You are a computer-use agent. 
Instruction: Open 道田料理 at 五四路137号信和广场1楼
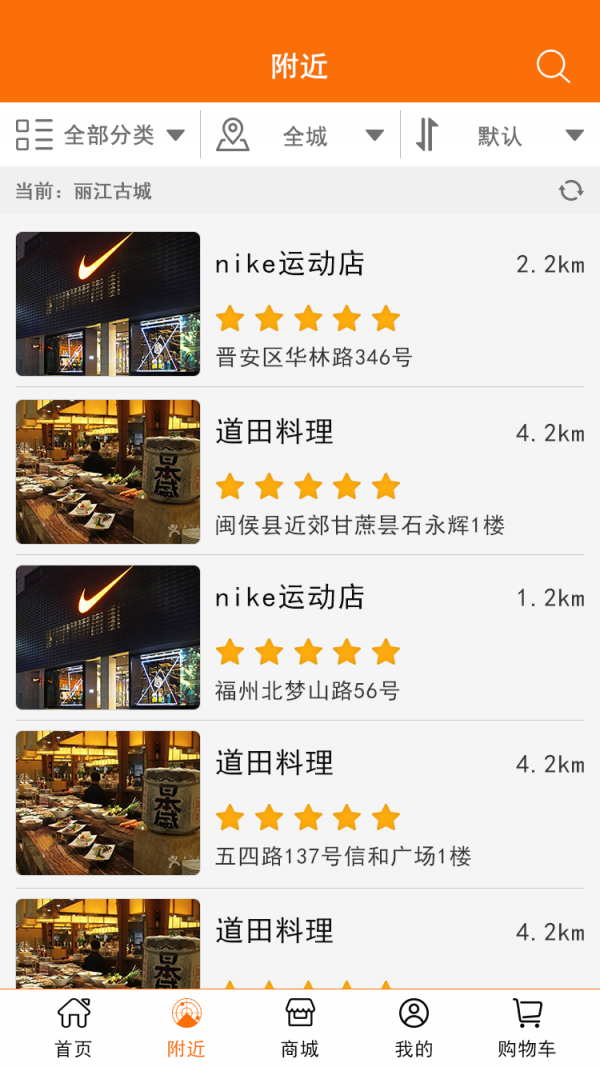pyautogui.click(x=300, y=804)
